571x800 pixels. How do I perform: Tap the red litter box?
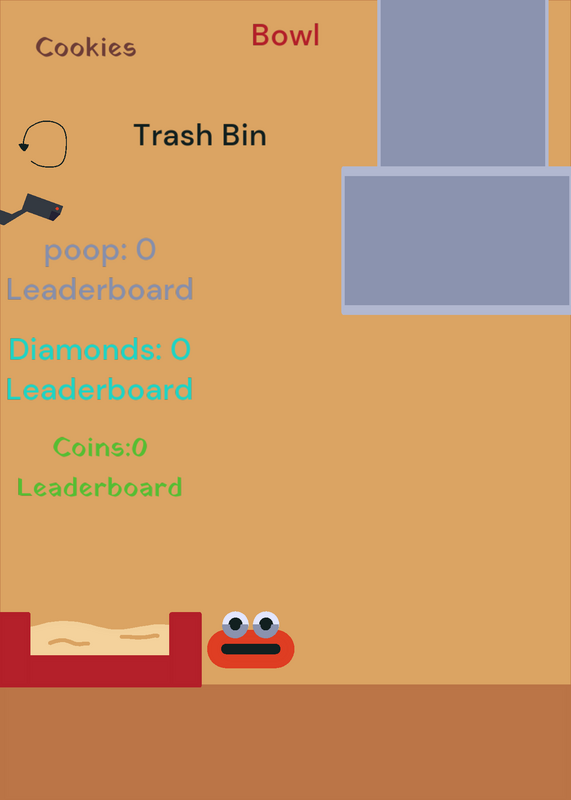pos(101,649)
